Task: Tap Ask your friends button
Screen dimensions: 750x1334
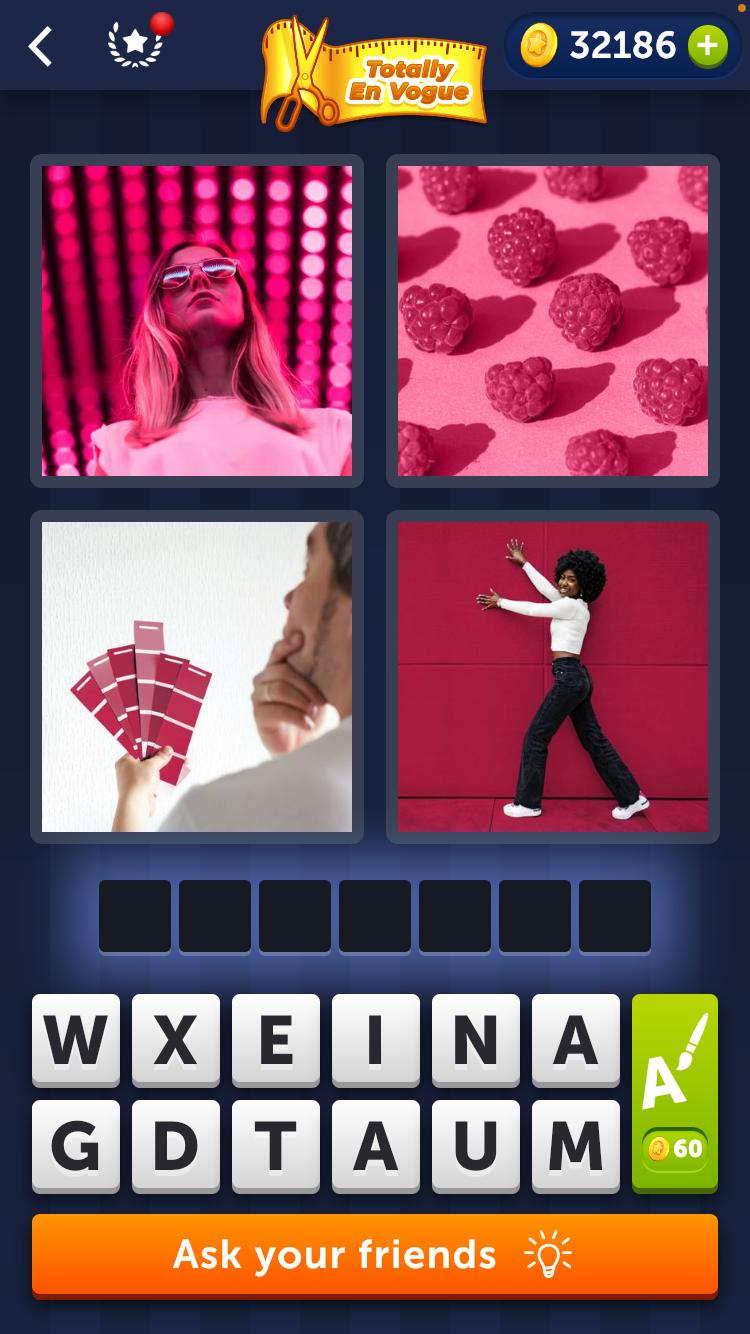Action: pos(375,1255)
